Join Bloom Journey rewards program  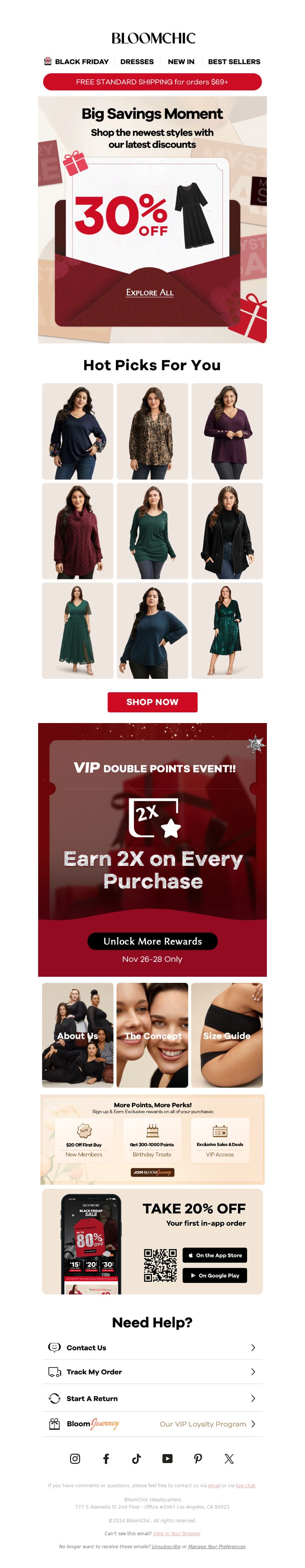pos(152,1172)
